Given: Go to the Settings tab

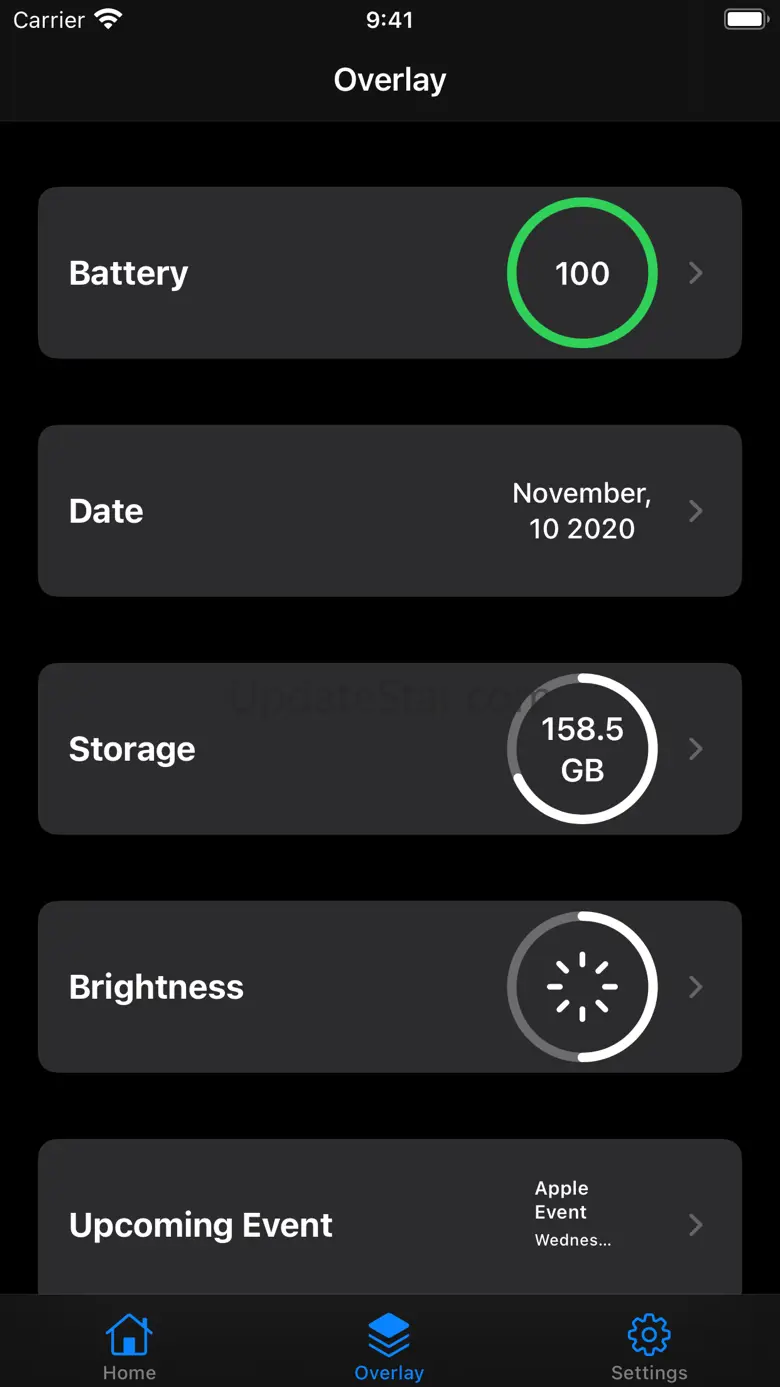Looking at the screenshot, I should (649, 1345).
